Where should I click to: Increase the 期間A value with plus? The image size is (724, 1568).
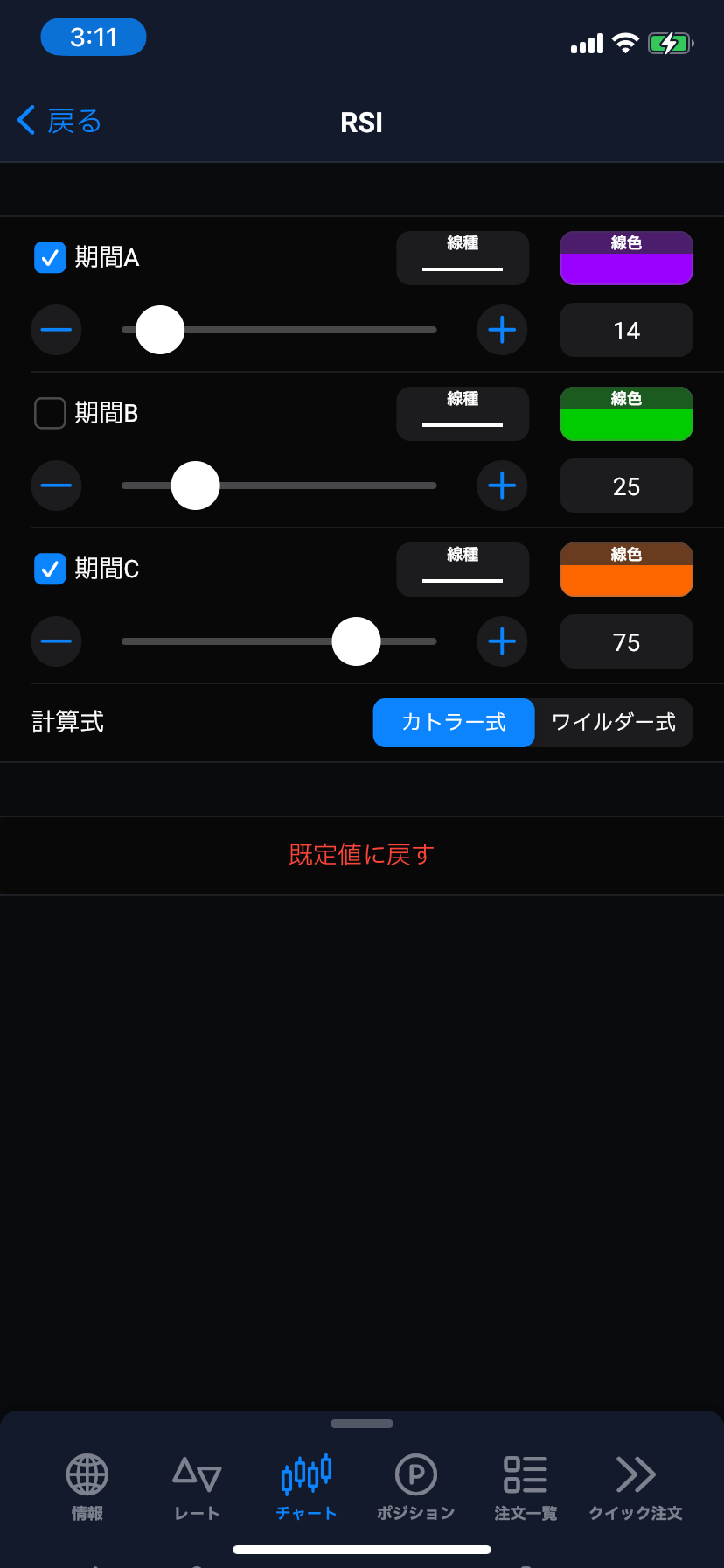point(502,330)
